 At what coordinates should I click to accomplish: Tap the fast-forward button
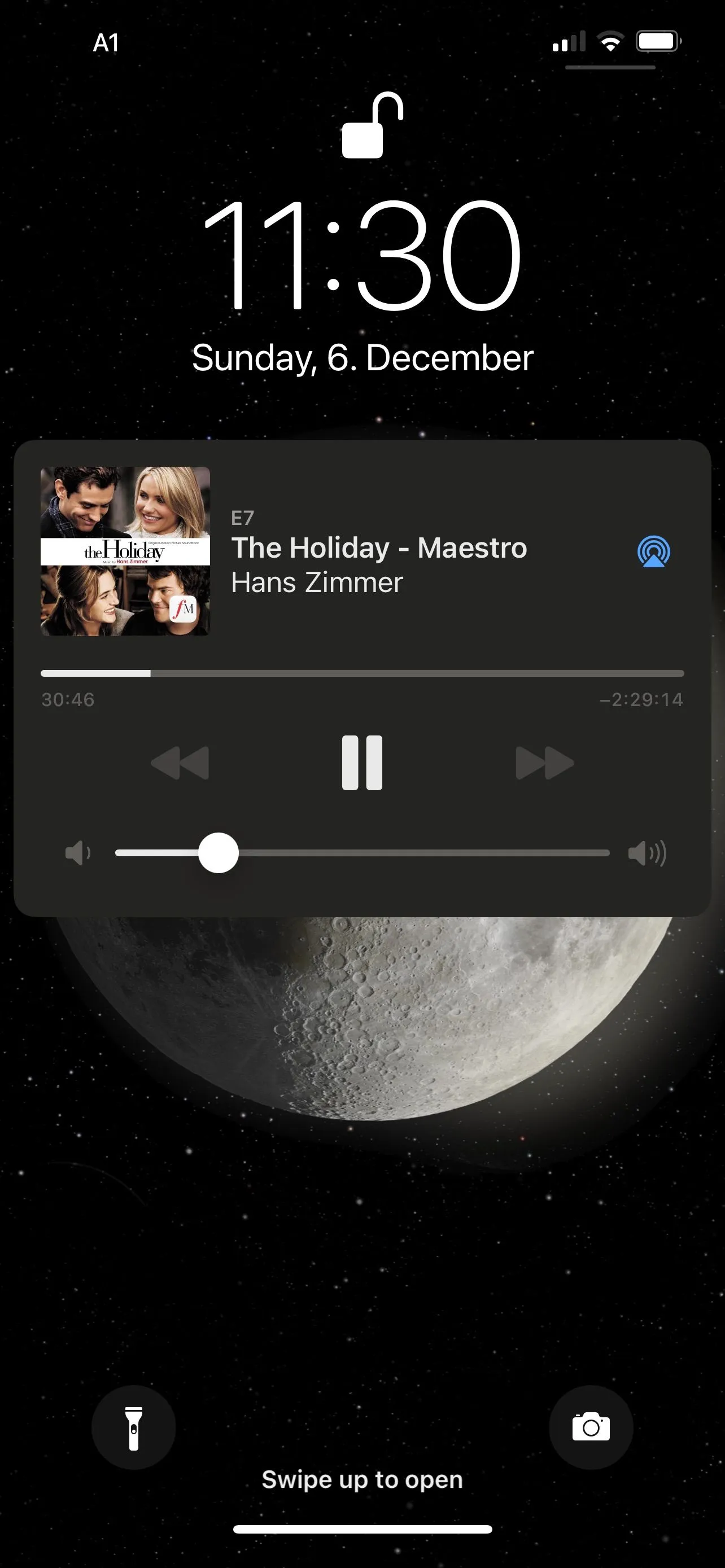[544, 763]
